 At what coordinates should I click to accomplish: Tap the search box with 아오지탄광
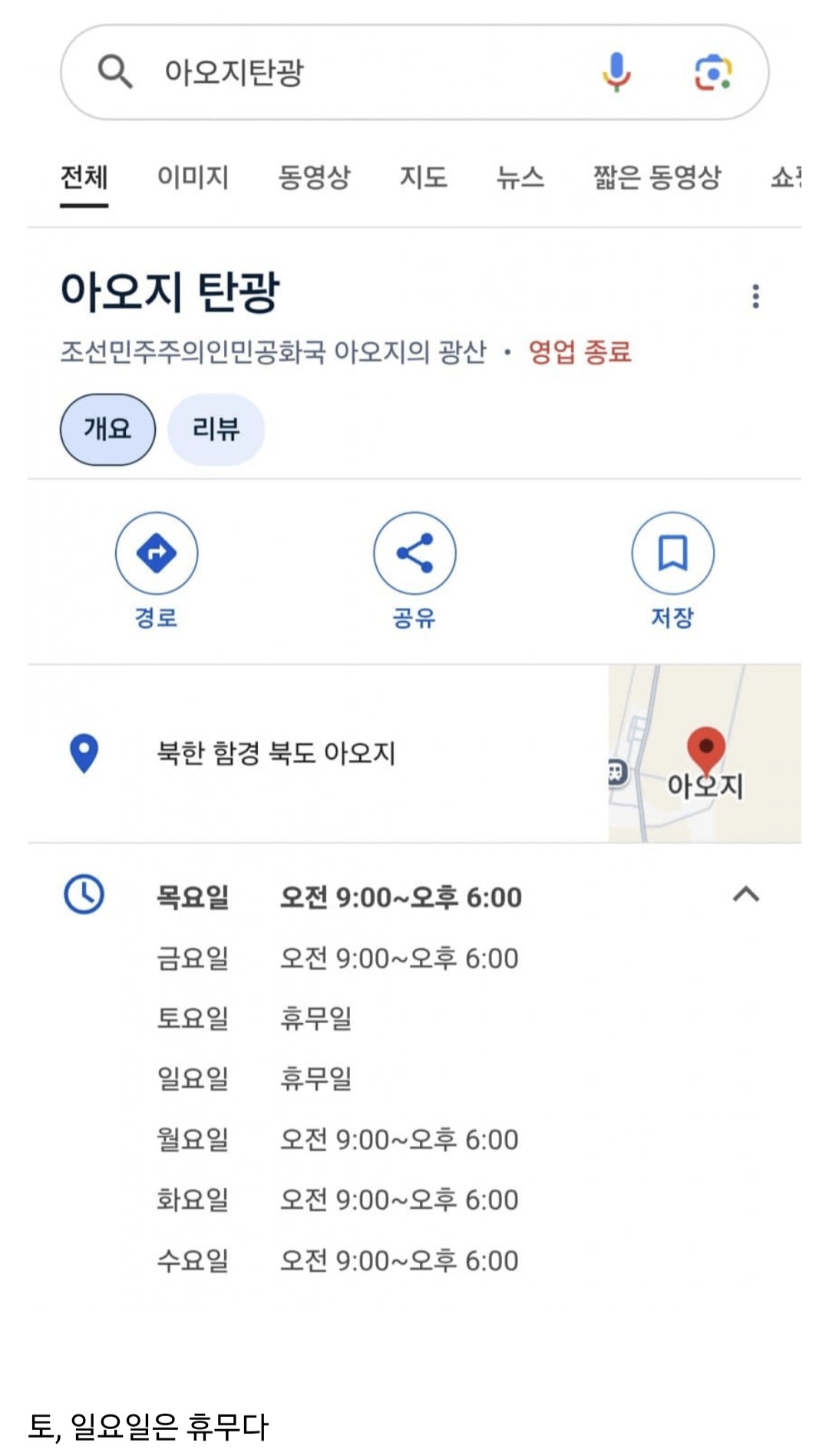(x=414, y=72)
